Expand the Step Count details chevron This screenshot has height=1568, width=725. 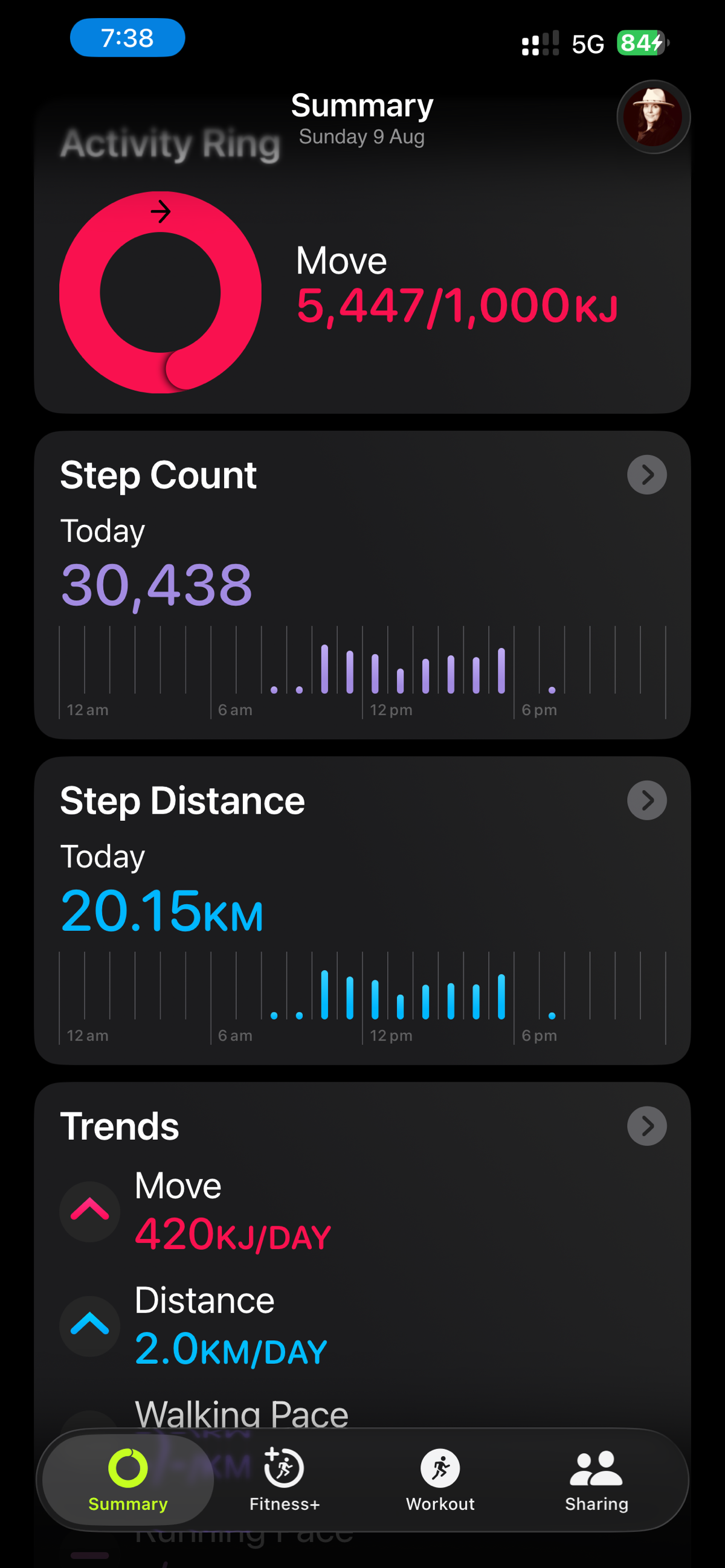pos(646,475)
